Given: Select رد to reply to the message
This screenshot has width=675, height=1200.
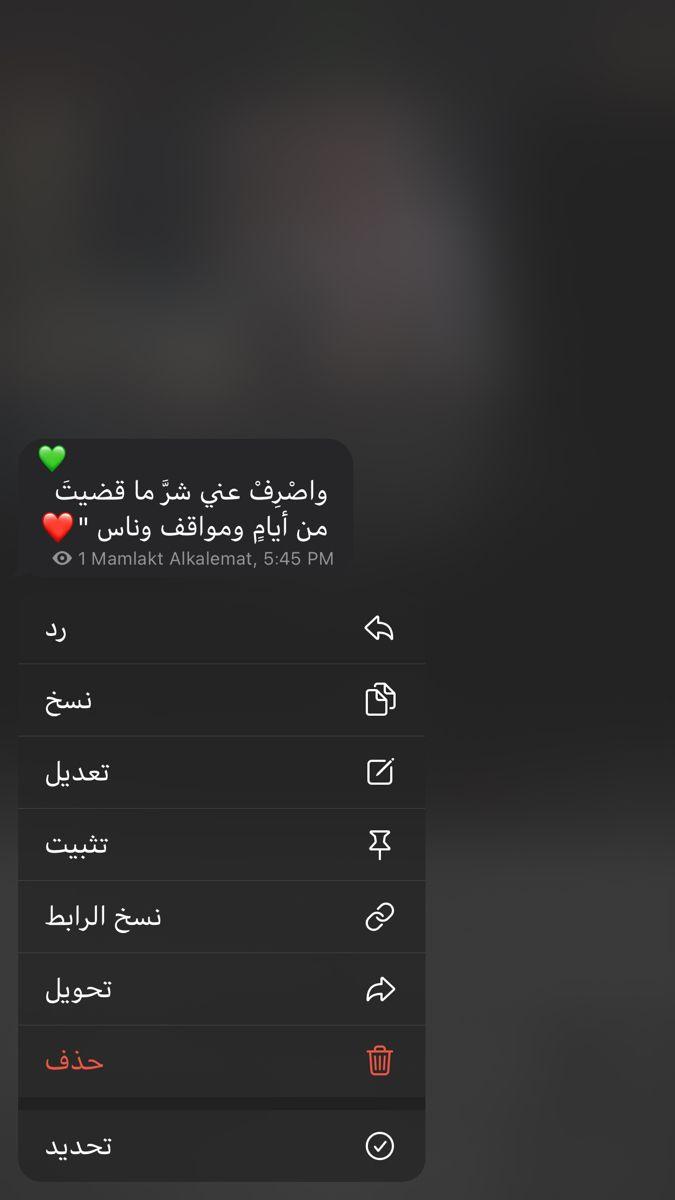Looking at the screenshot, I should click(x=221, y=628).
